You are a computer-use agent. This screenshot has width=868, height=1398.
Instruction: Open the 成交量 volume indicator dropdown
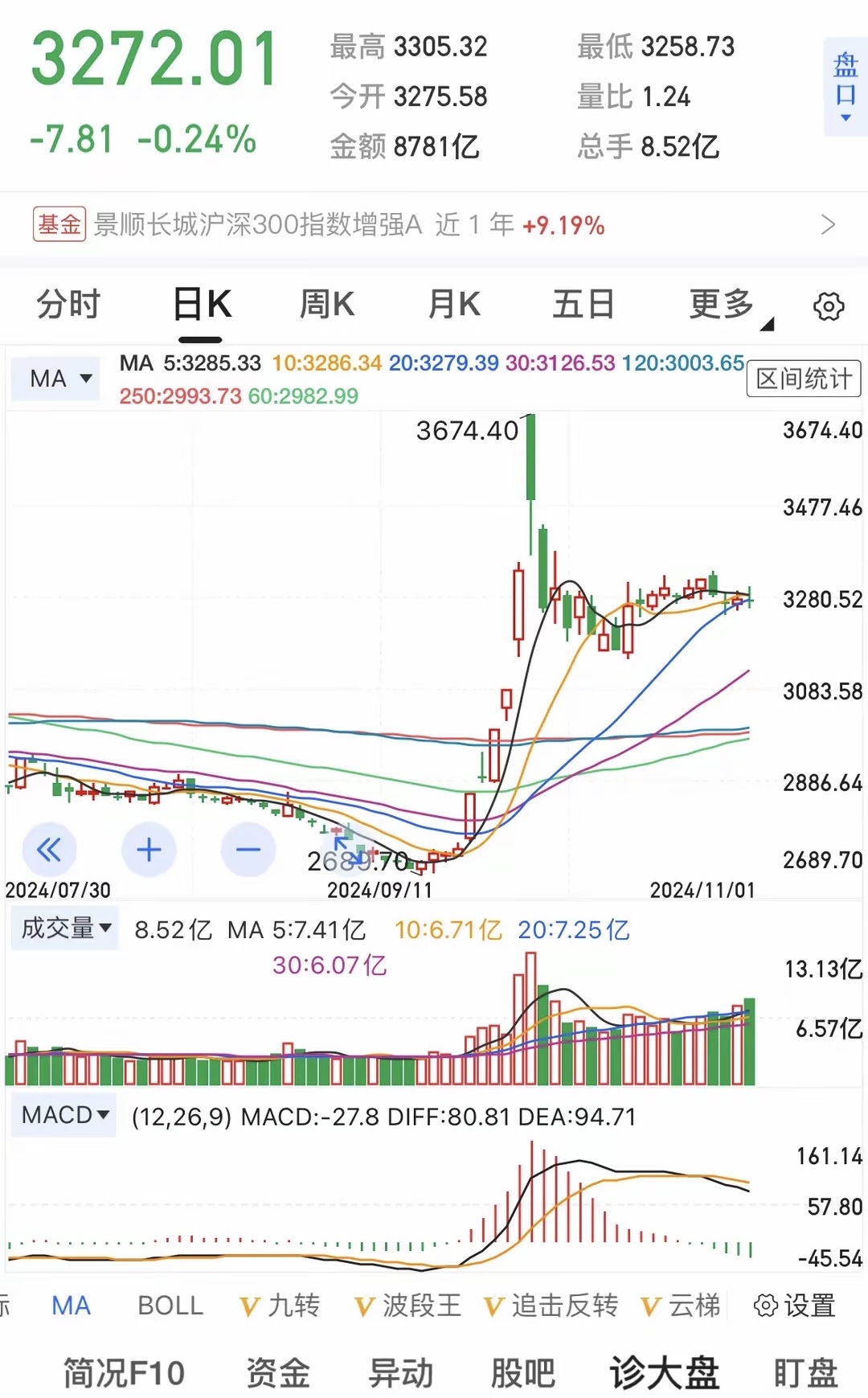tap(64, 928)
